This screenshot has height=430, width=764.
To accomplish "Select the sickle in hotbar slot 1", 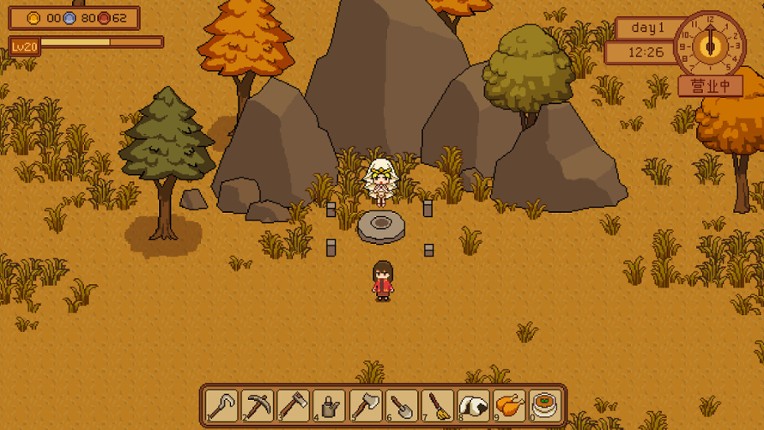I will click(x=222, y=405).
